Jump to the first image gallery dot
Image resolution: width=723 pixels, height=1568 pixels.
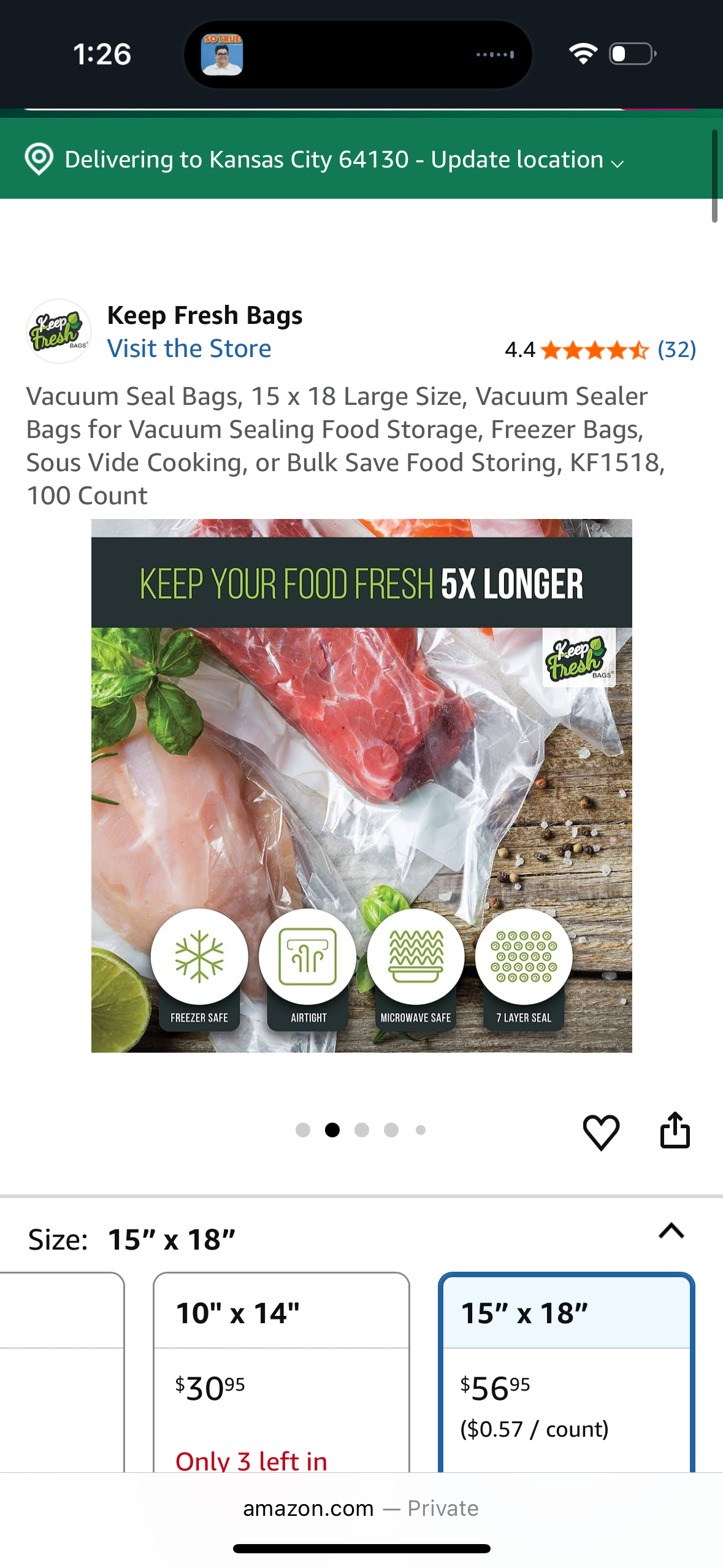[x=303, y=1130]
